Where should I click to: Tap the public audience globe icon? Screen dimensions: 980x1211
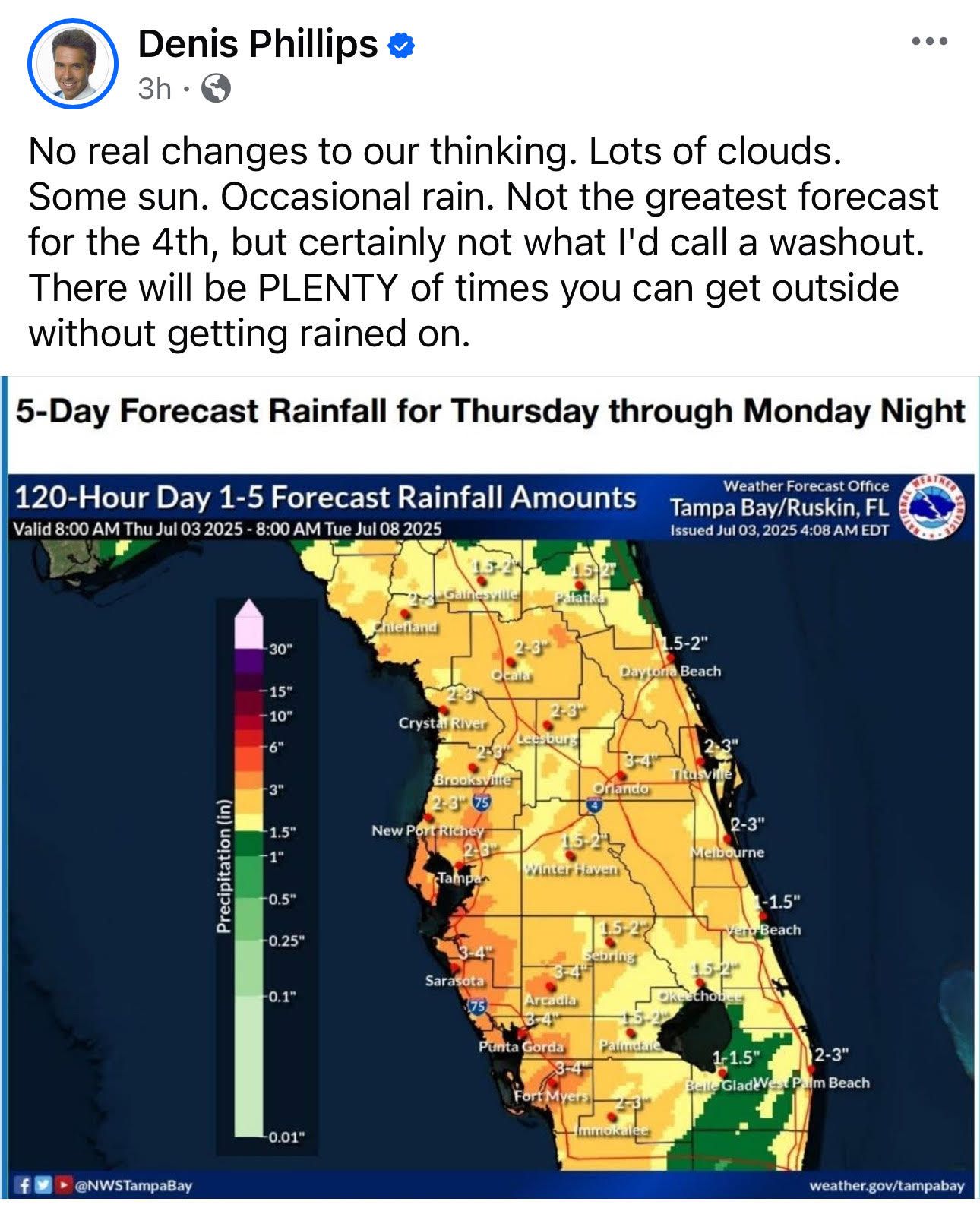(217, 90)
